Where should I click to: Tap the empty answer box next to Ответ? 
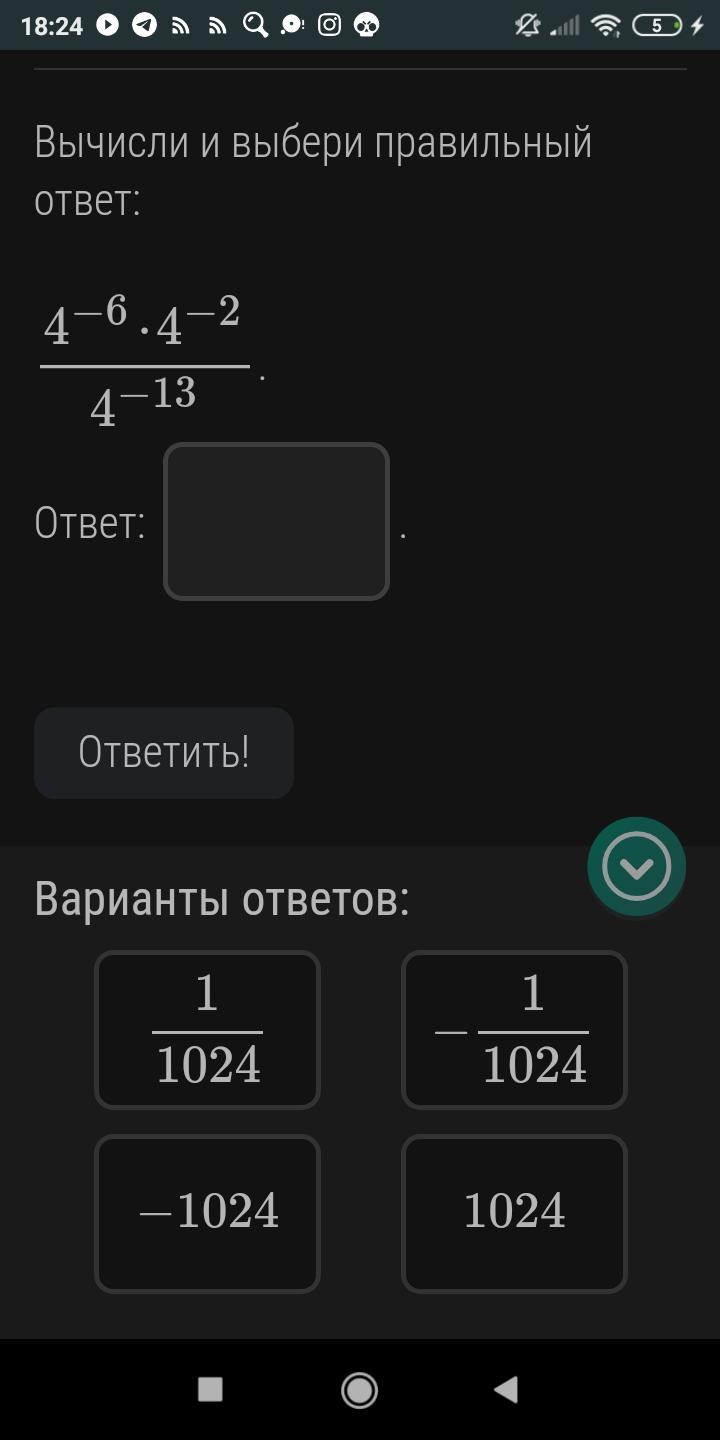(x=276, y=522)
